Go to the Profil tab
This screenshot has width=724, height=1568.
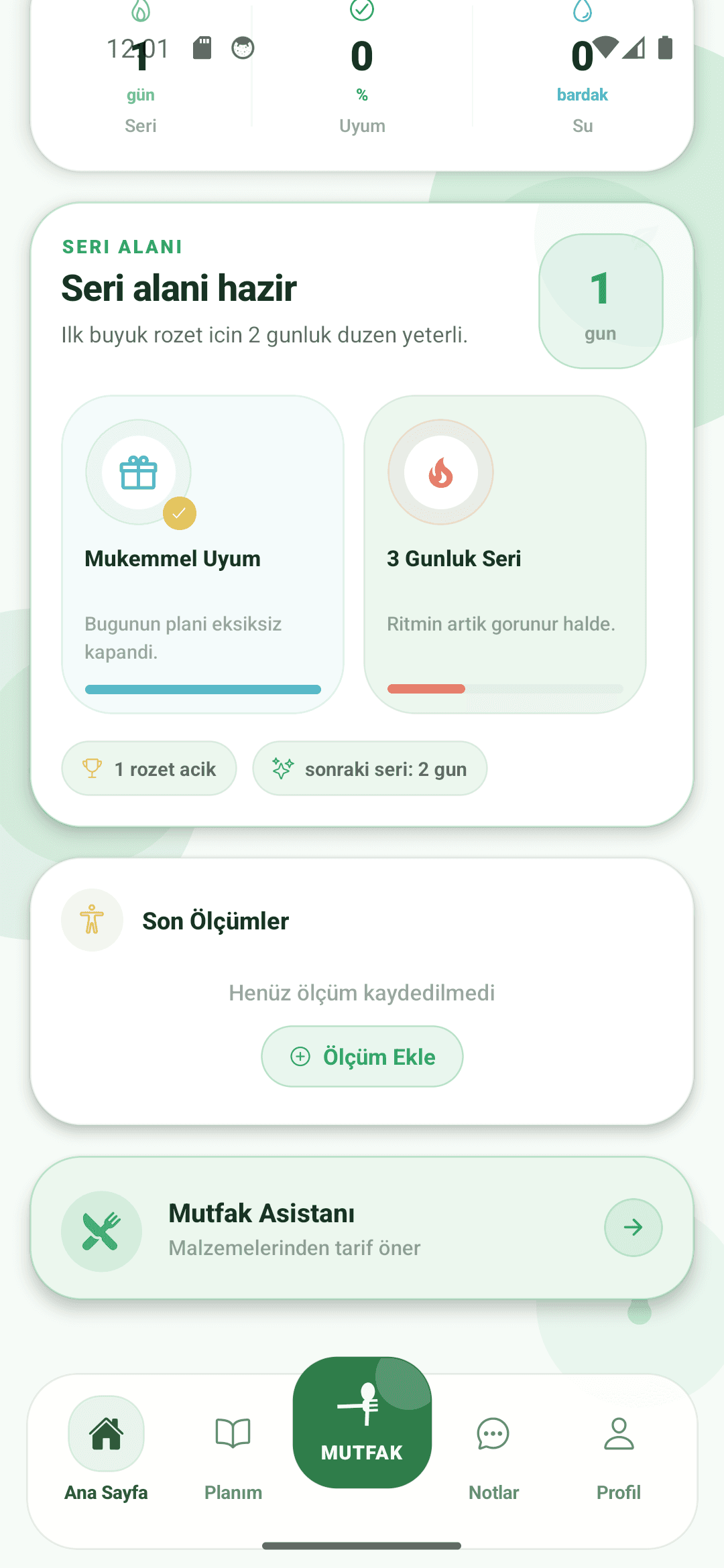pyautogui.click(x=619, y=1447)
